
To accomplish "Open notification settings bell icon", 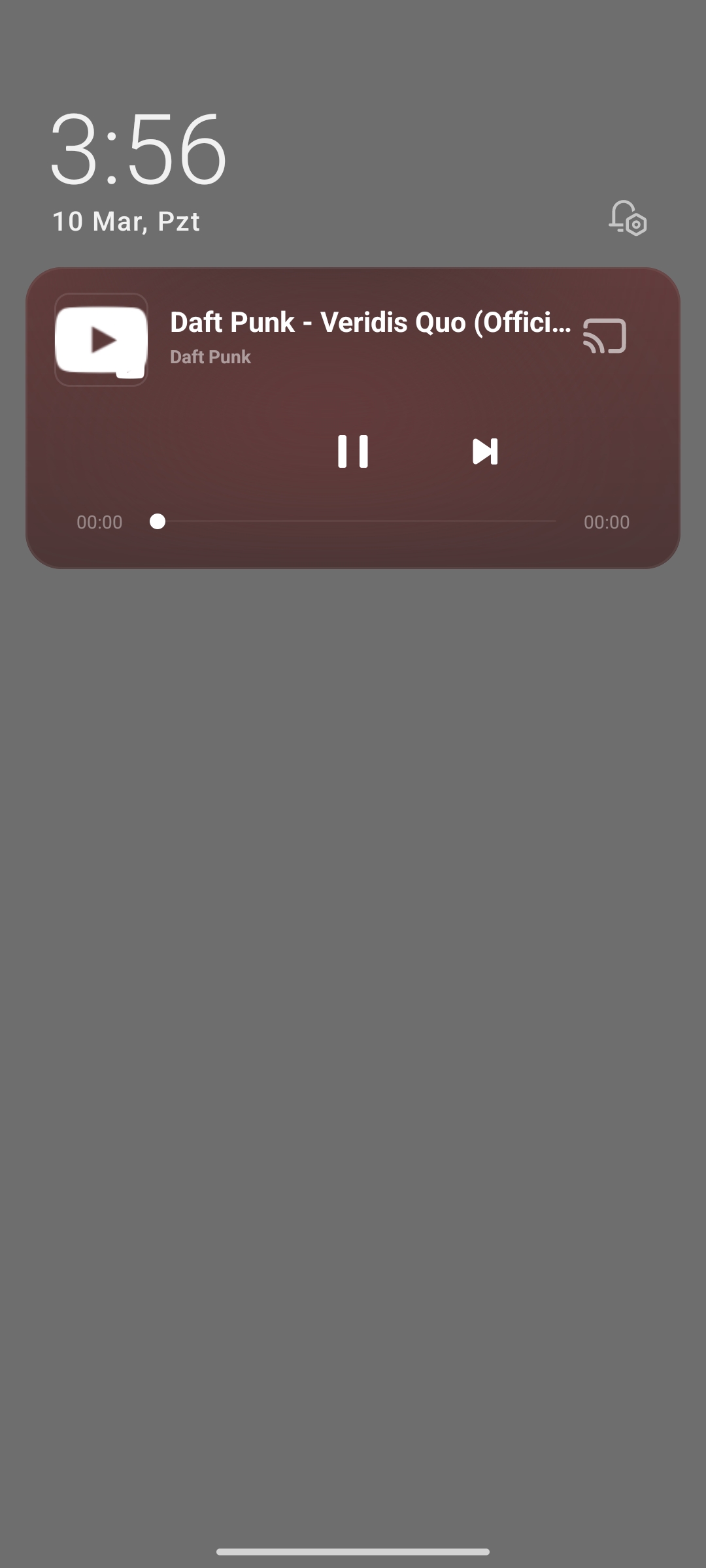I will 628,218.
